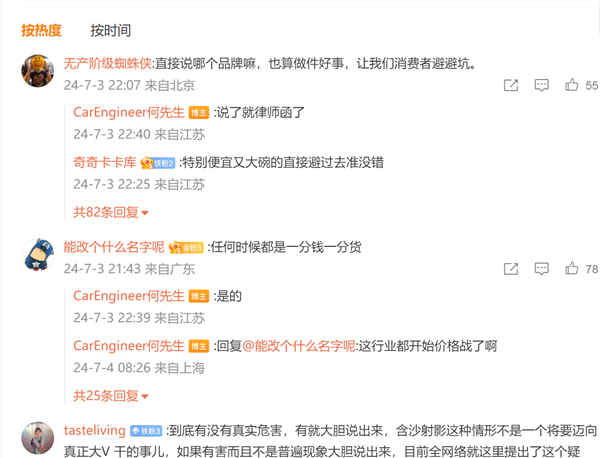Share 无产阶级蜘蛛侠's comment
The height and width of the screenshot is (458, 600).
tap(511, 86)
